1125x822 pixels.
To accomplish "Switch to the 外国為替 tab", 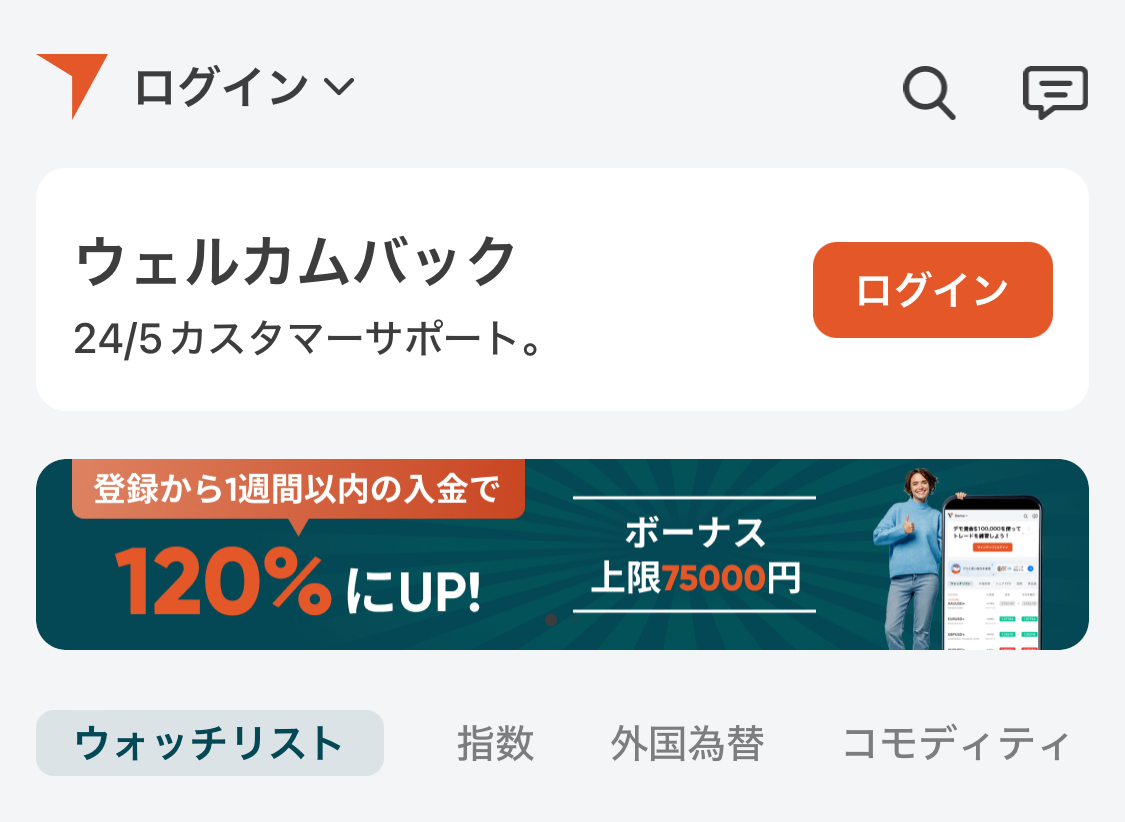I will coord(688,744).
